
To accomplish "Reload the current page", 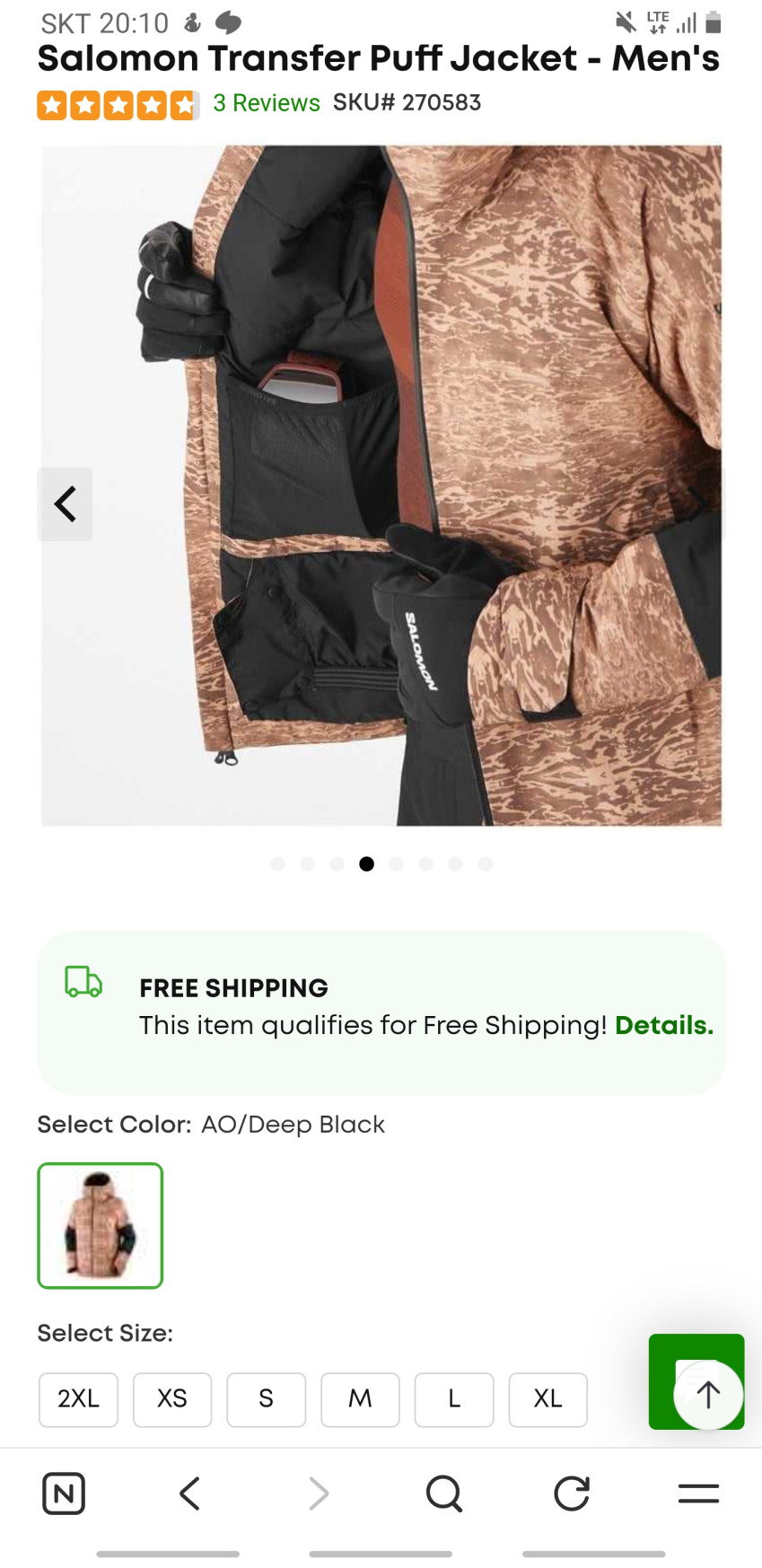I will click(x=571, y=1494).
